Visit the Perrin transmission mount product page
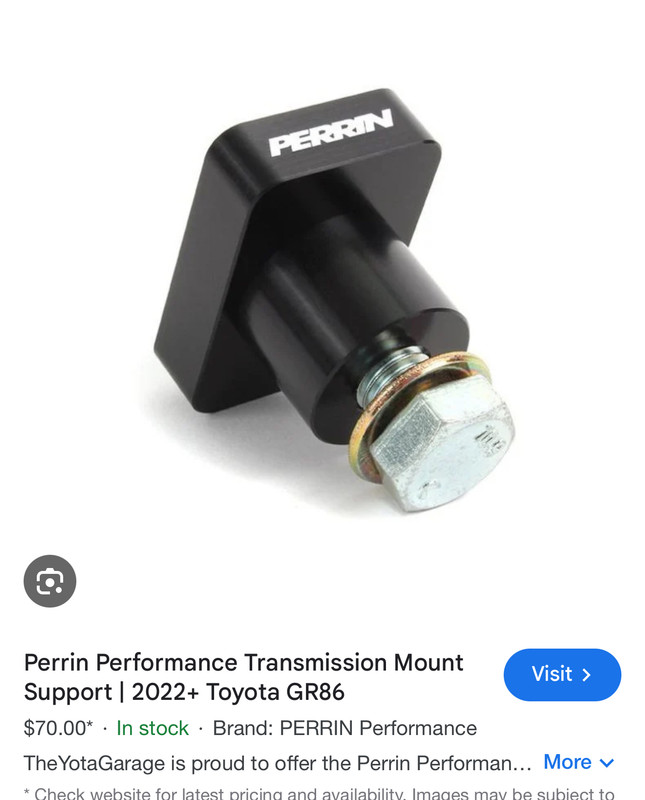This screenshot has height=800, width=645. tap(562, 674)
